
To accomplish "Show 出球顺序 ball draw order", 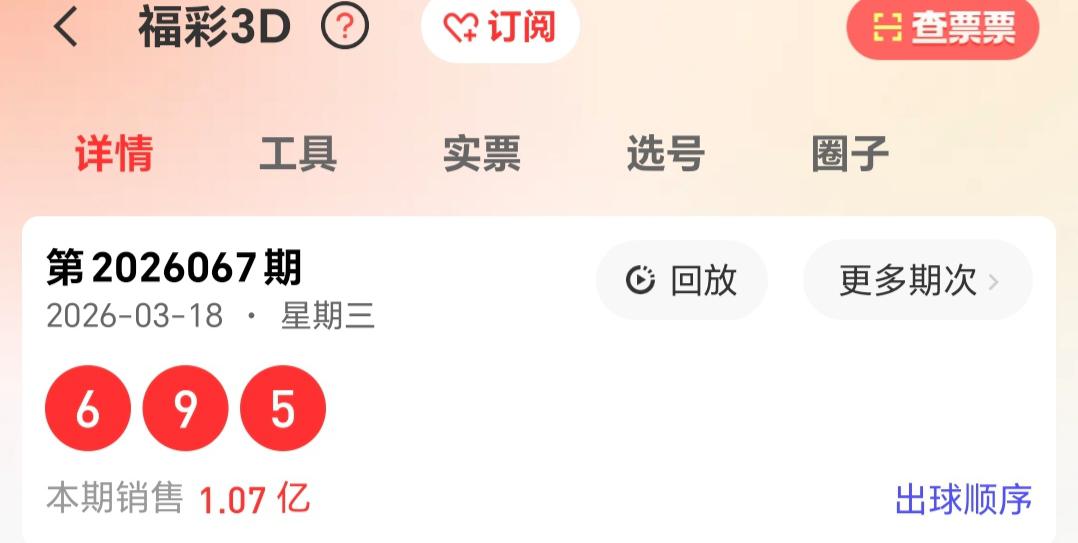I will [963, 499].
